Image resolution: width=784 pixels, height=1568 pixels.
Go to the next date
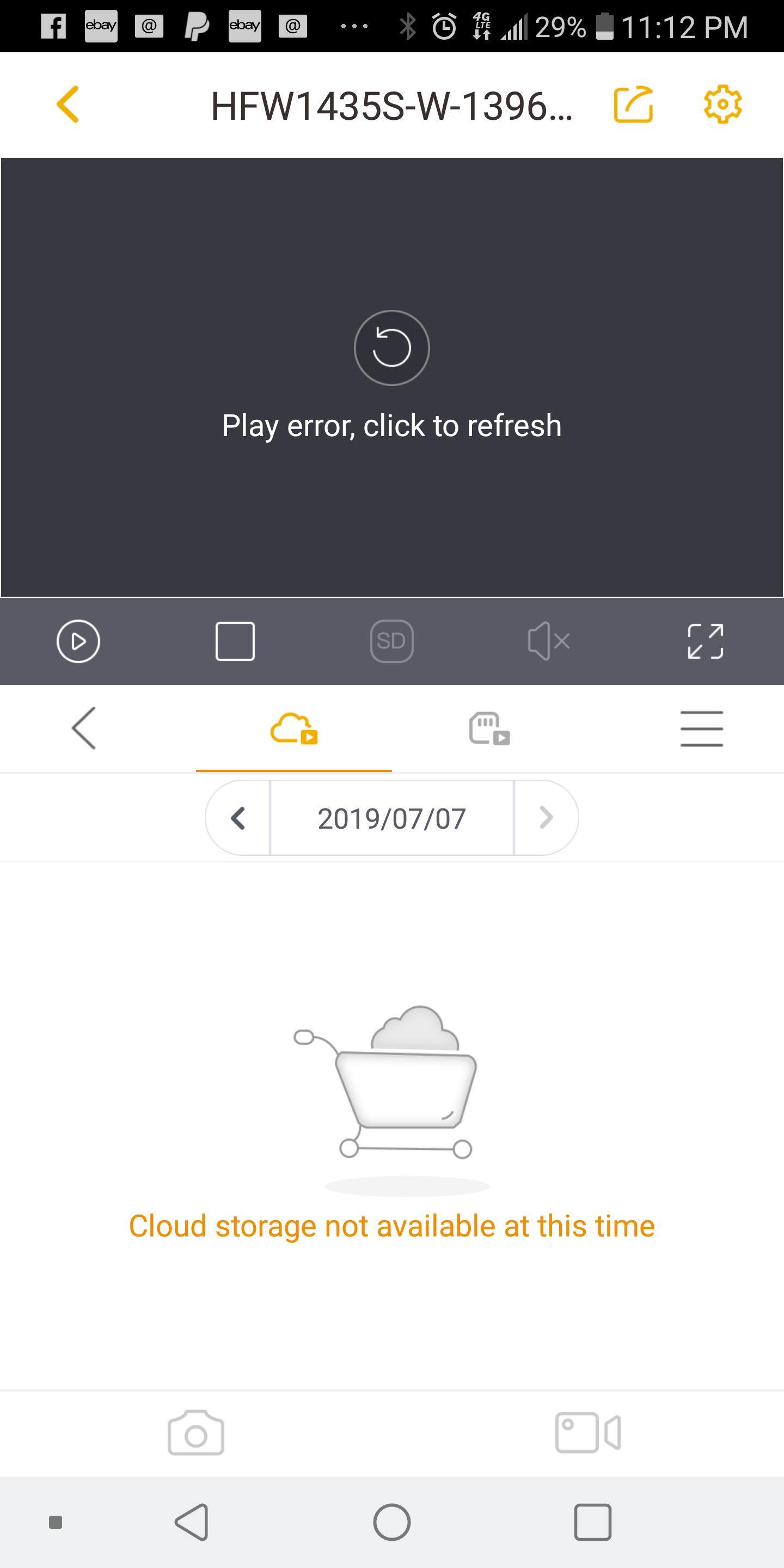pos(546,817)
